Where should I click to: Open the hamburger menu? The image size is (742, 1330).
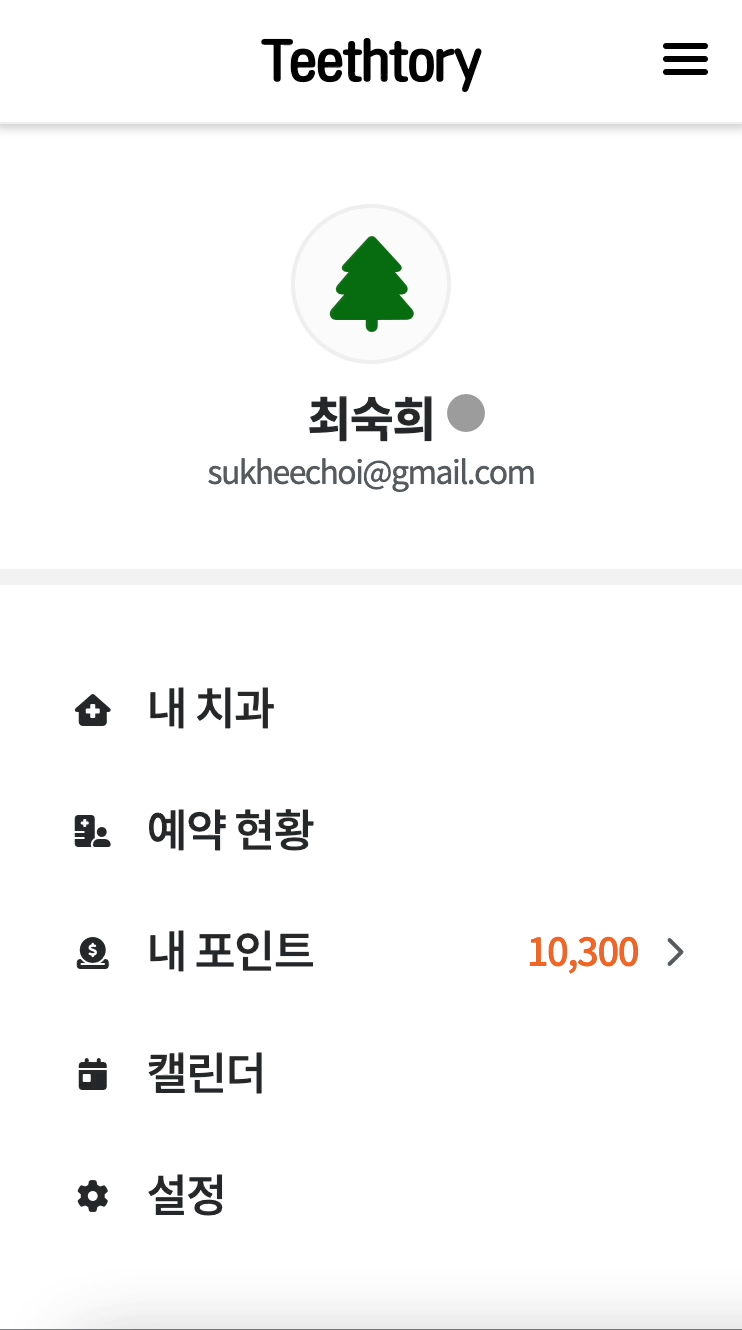(685, 60)
